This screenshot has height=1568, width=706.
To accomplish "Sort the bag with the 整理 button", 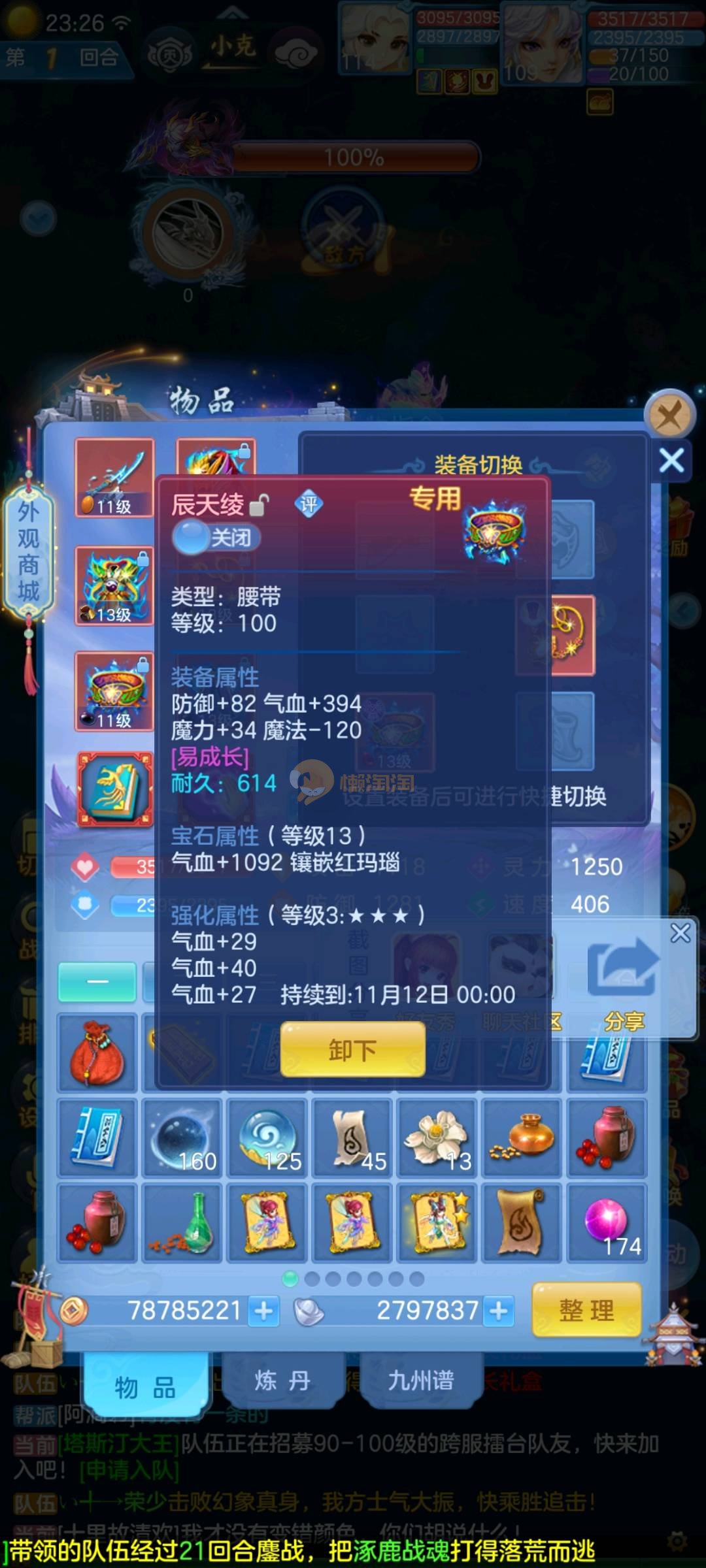I will click(x=586, y=1310).
